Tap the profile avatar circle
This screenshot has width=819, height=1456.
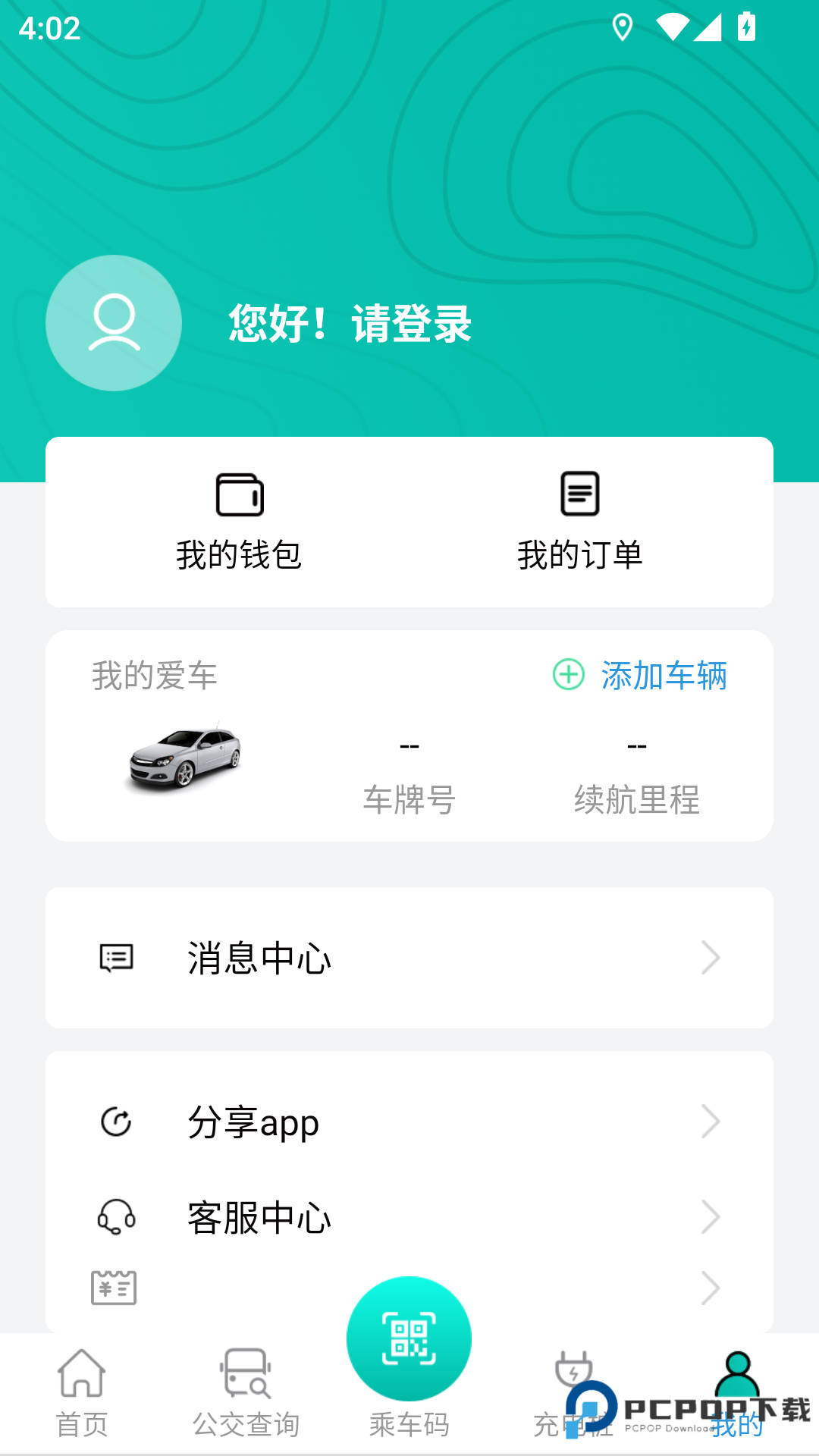coord(112,322)
